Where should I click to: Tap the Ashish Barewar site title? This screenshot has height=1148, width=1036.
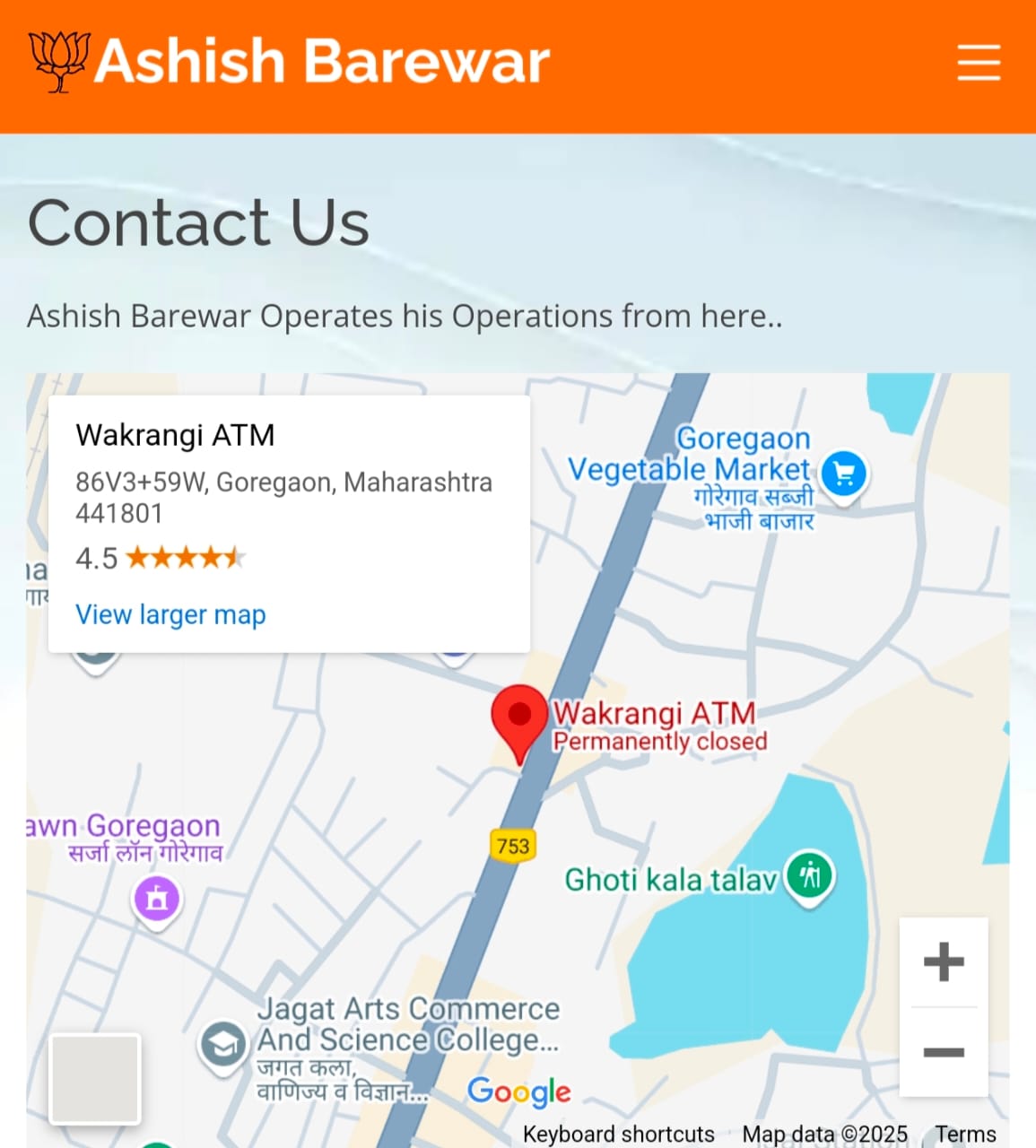pyautogui.click(x=321, y=61)
